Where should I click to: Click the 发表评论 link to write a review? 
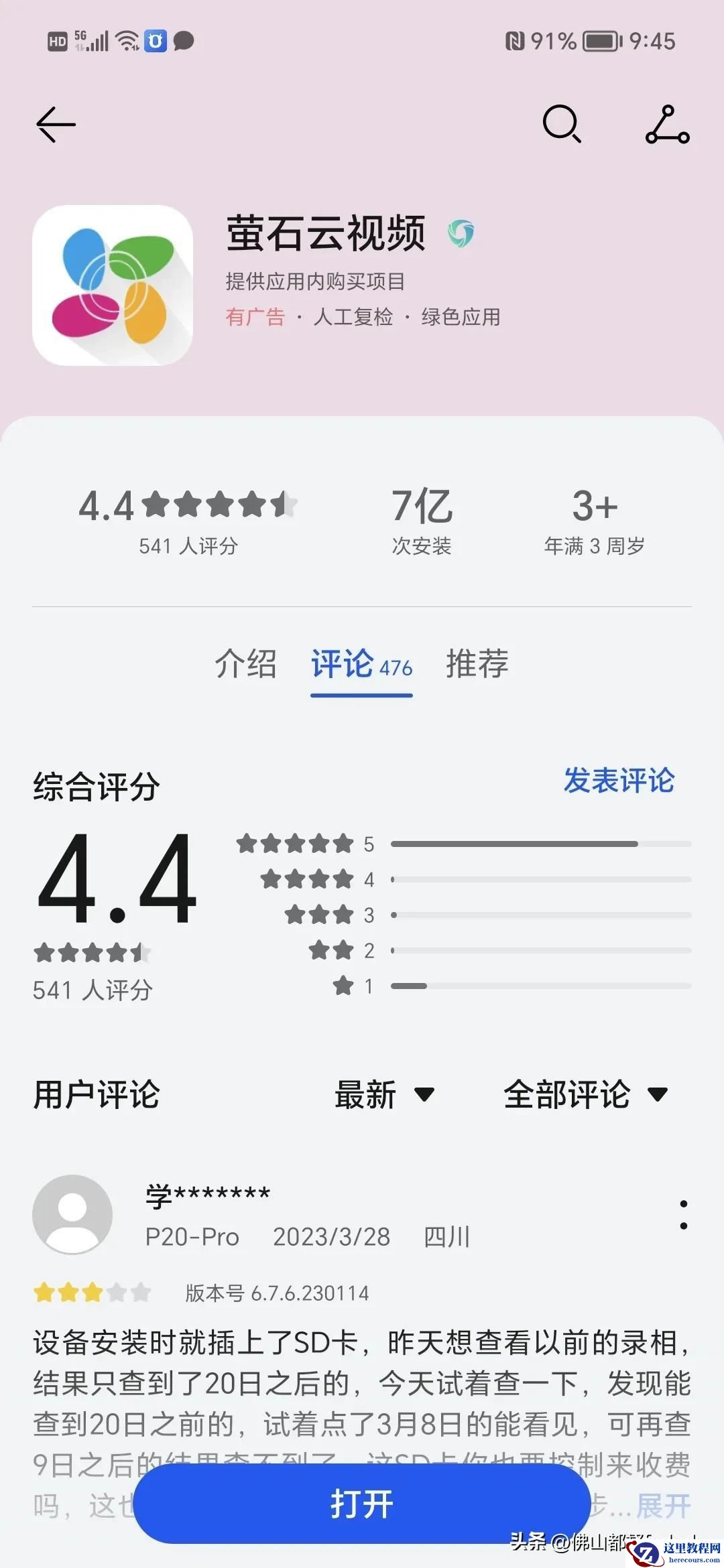point(619,781)
